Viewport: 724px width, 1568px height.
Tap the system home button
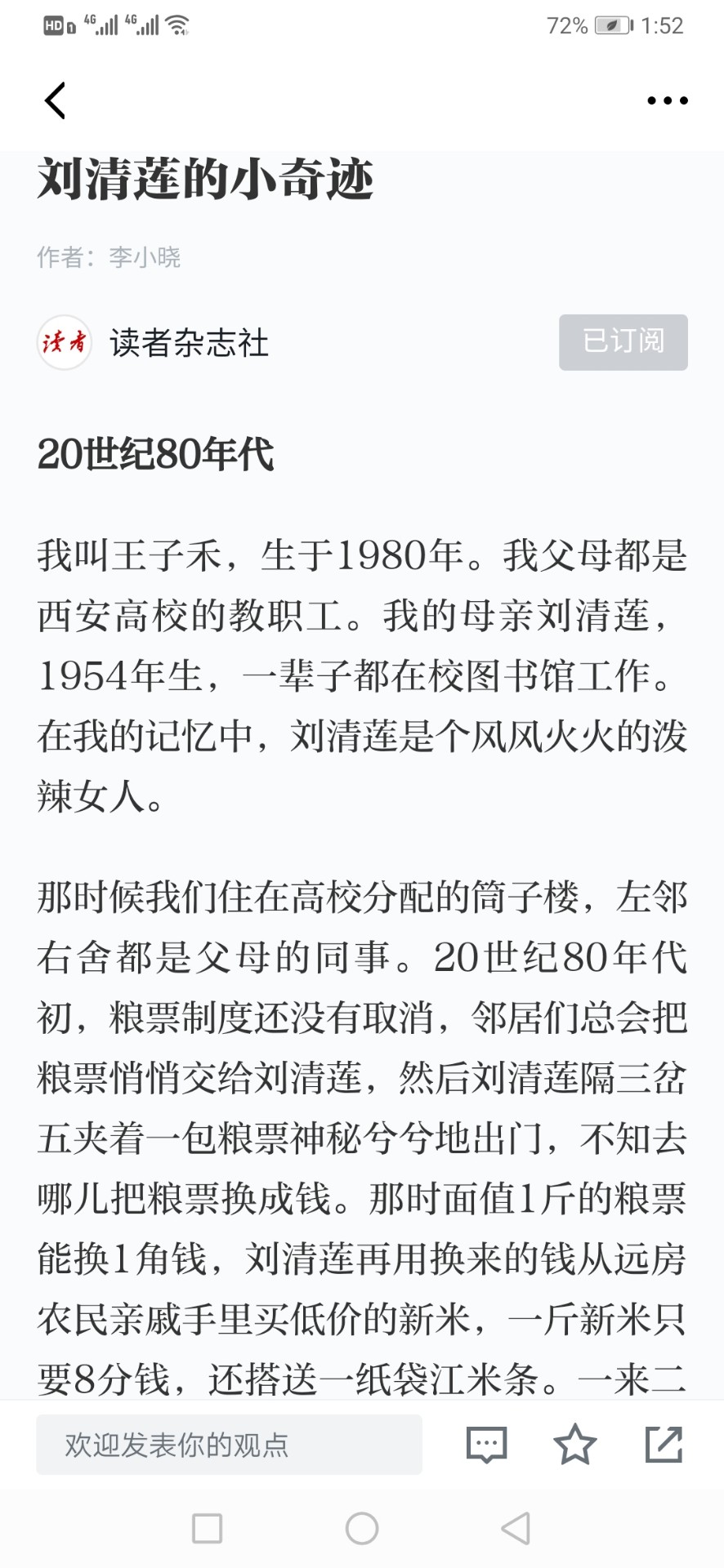pyautogui.click(x=362, y=1528)
